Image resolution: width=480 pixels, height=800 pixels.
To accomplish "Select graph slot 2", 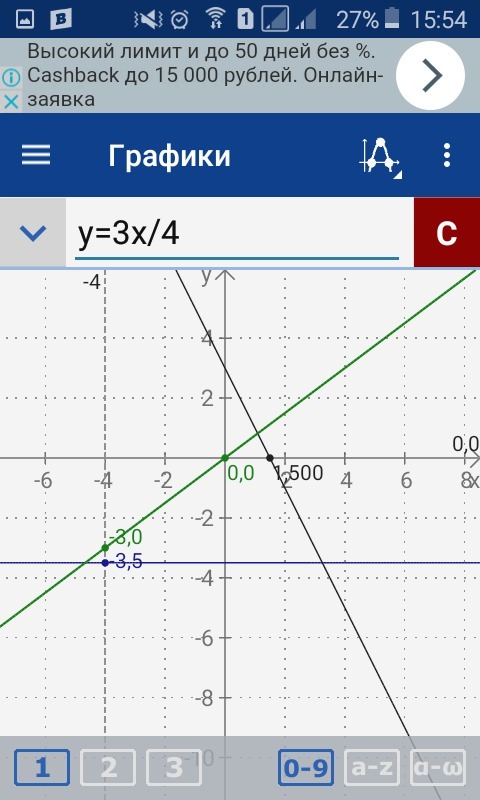I will click(108, 767).
